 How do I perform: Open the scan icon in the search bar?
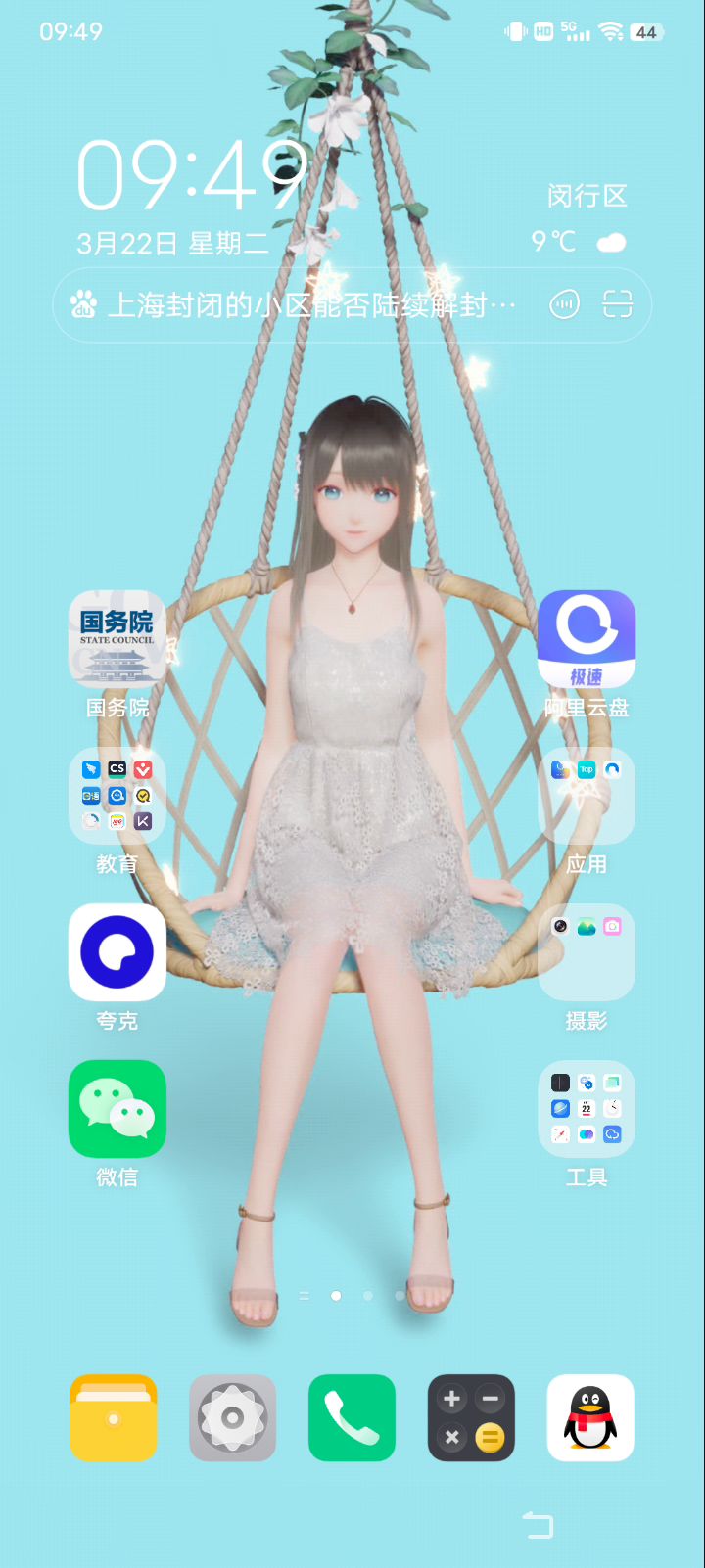617,305
